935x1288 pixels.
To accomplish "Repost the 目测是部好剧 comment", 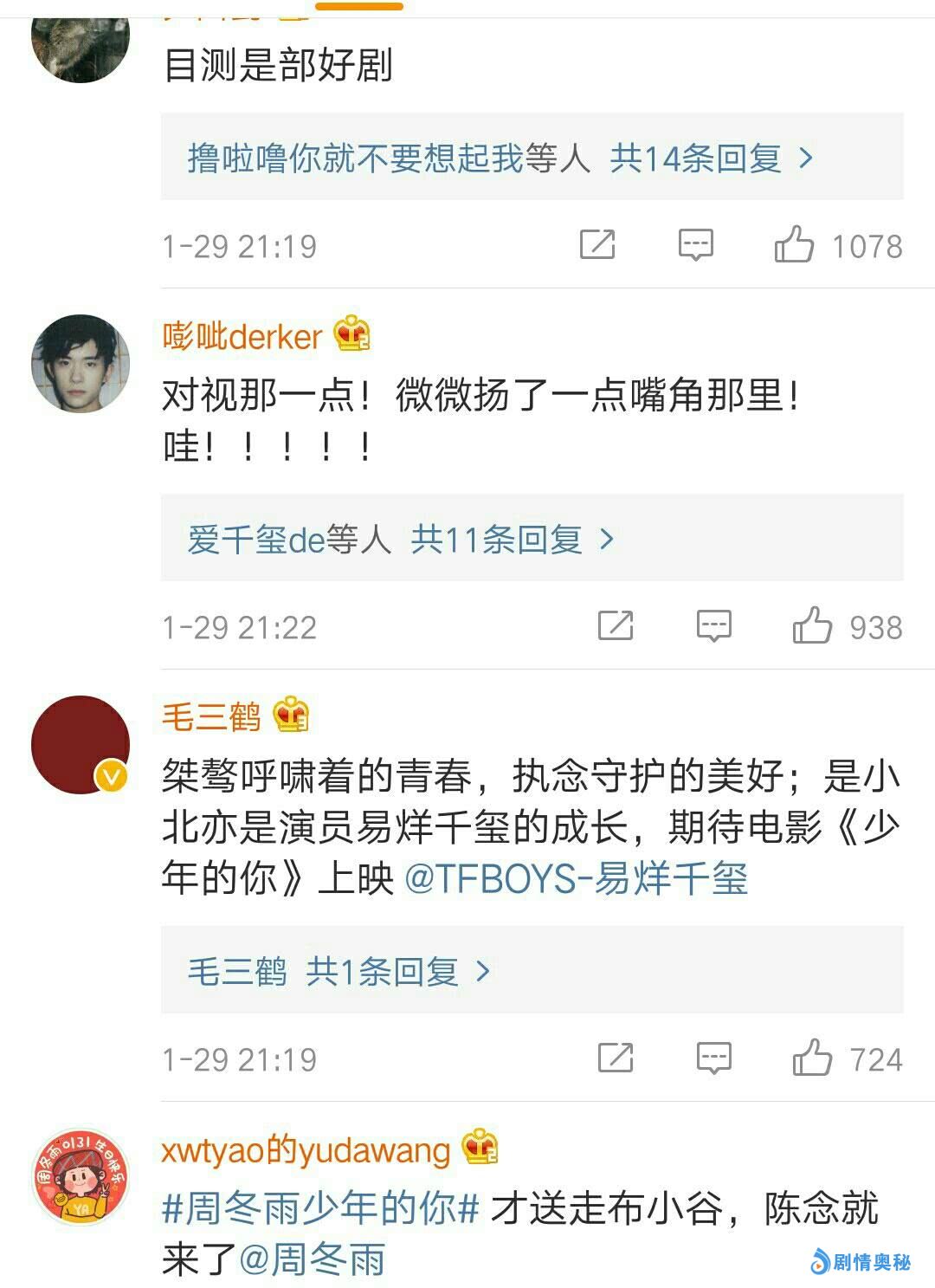I will [x=597, y=245].
